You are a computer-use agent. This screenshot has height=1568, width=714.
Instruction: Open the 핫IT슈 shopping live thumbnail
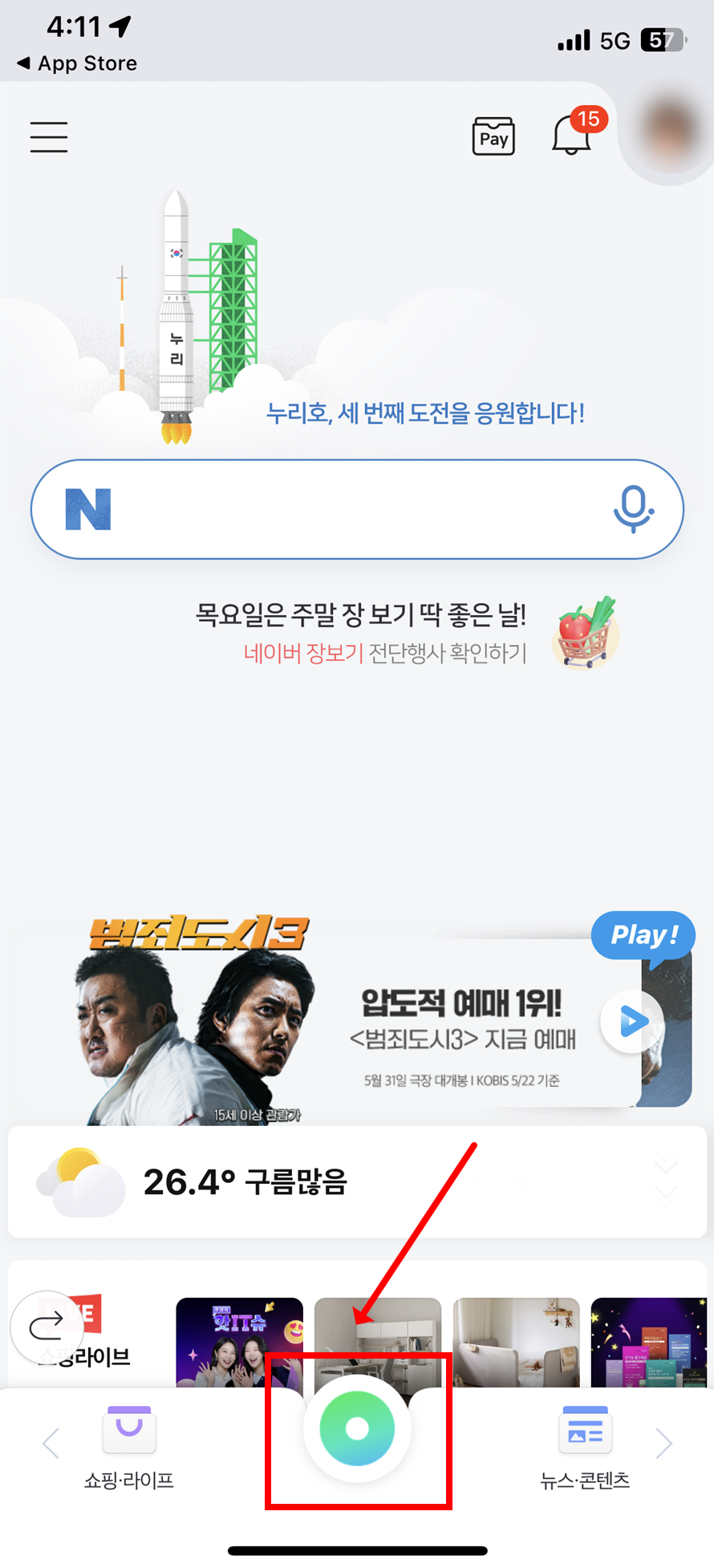[x=239, y=1341]
